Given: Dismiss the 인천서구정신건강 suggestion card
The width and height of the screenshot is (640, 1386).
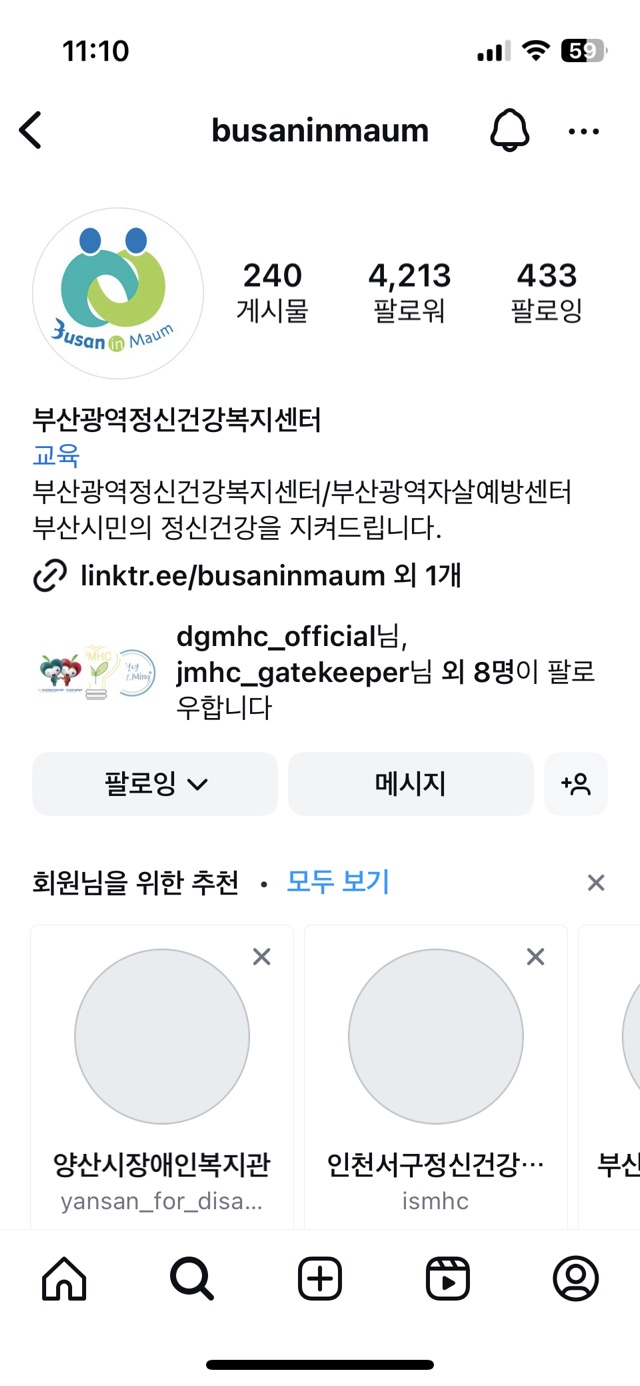Looking at the screenshot, I should coord(536,957).
